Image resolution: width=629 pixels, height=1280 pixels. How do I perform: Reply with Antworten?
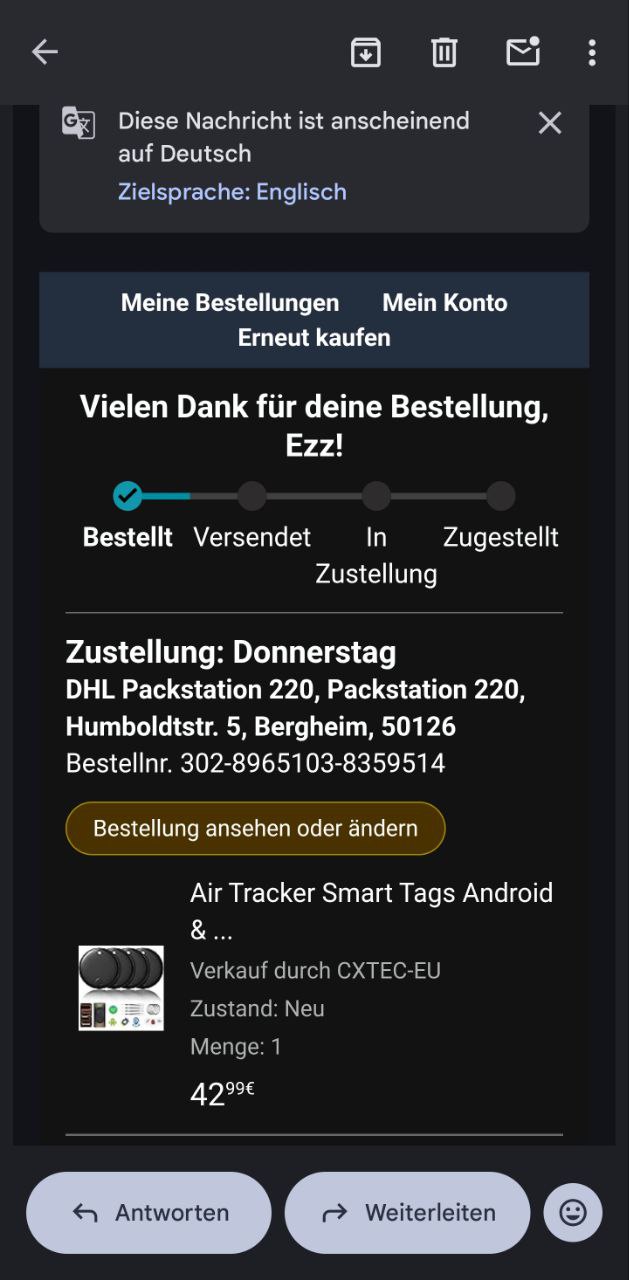click(149, 1213)
